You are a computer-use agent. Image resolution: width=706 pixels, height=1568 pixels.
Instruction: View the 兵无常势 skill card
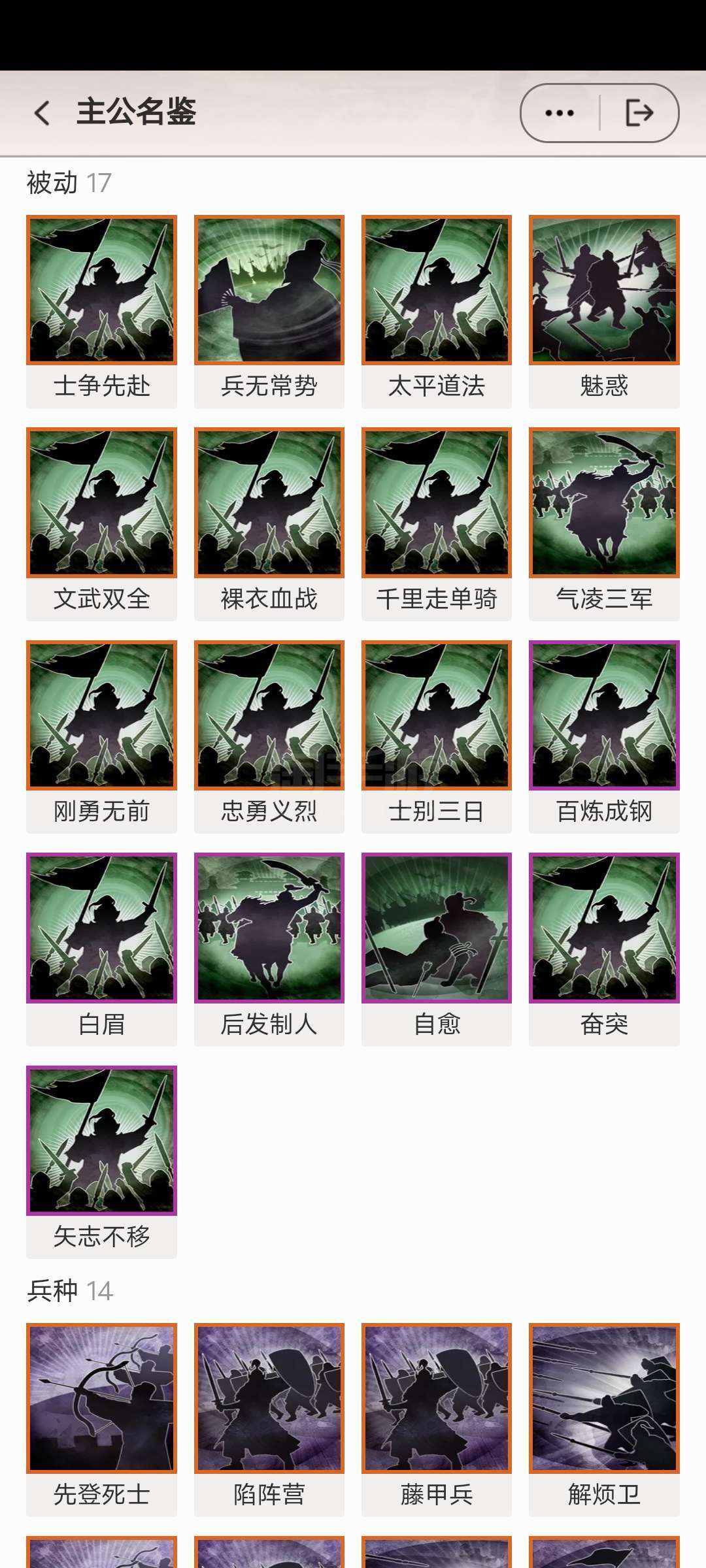(x=269, y=312)
